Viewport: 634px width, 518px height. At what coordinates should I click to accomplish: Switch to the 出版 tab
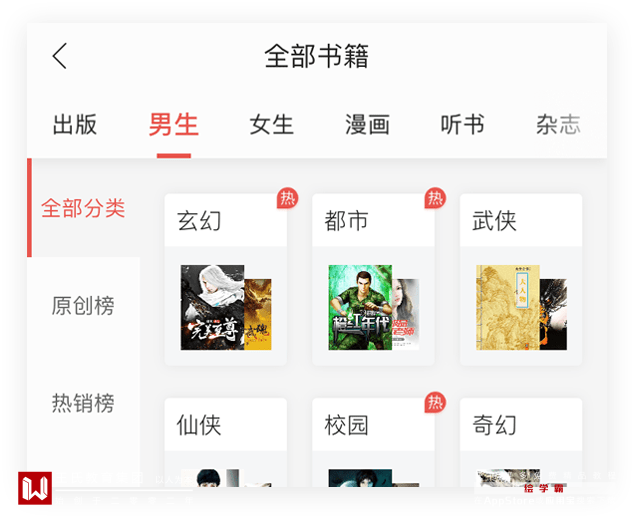point(75,125)
